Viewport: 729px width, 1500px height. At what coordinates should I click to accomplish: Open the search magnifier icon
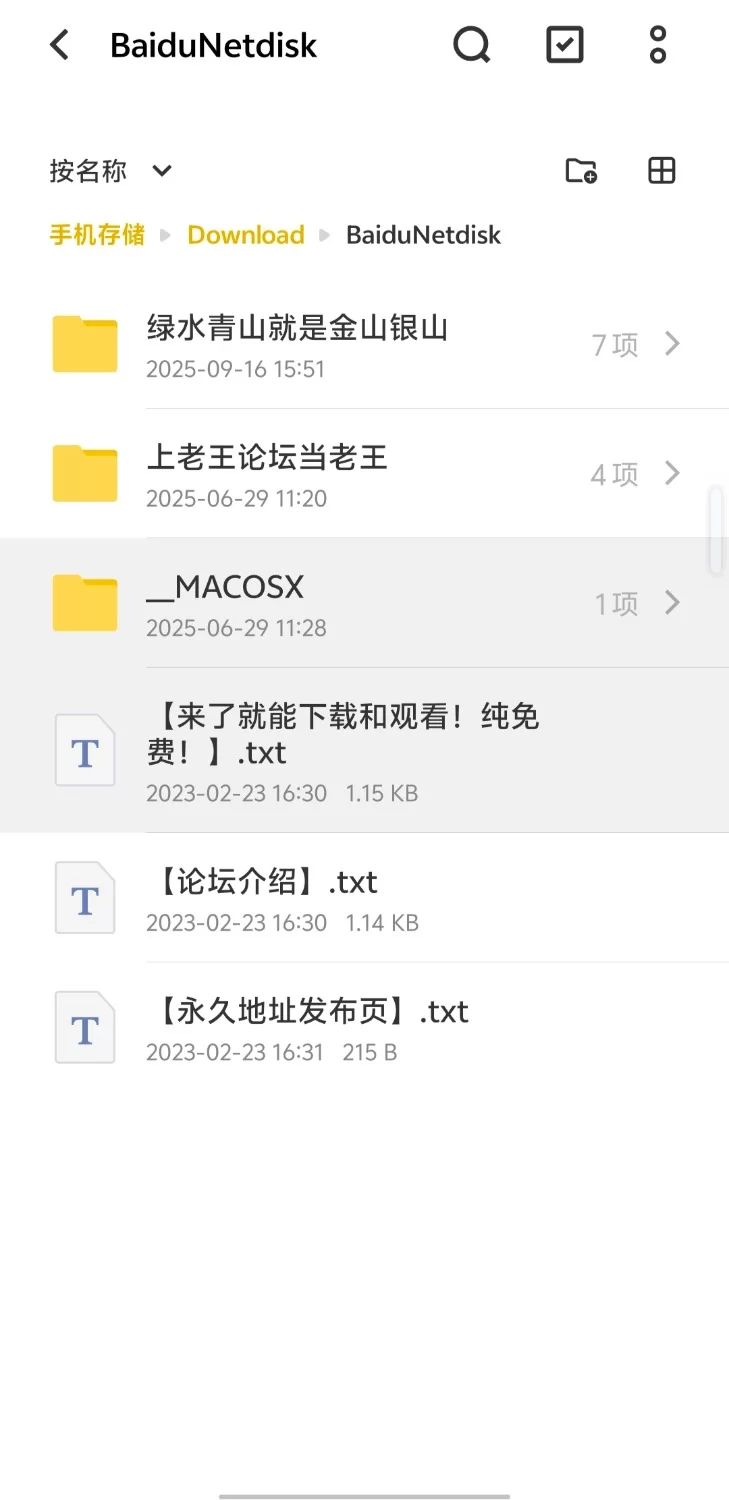(x=471, y=45)
